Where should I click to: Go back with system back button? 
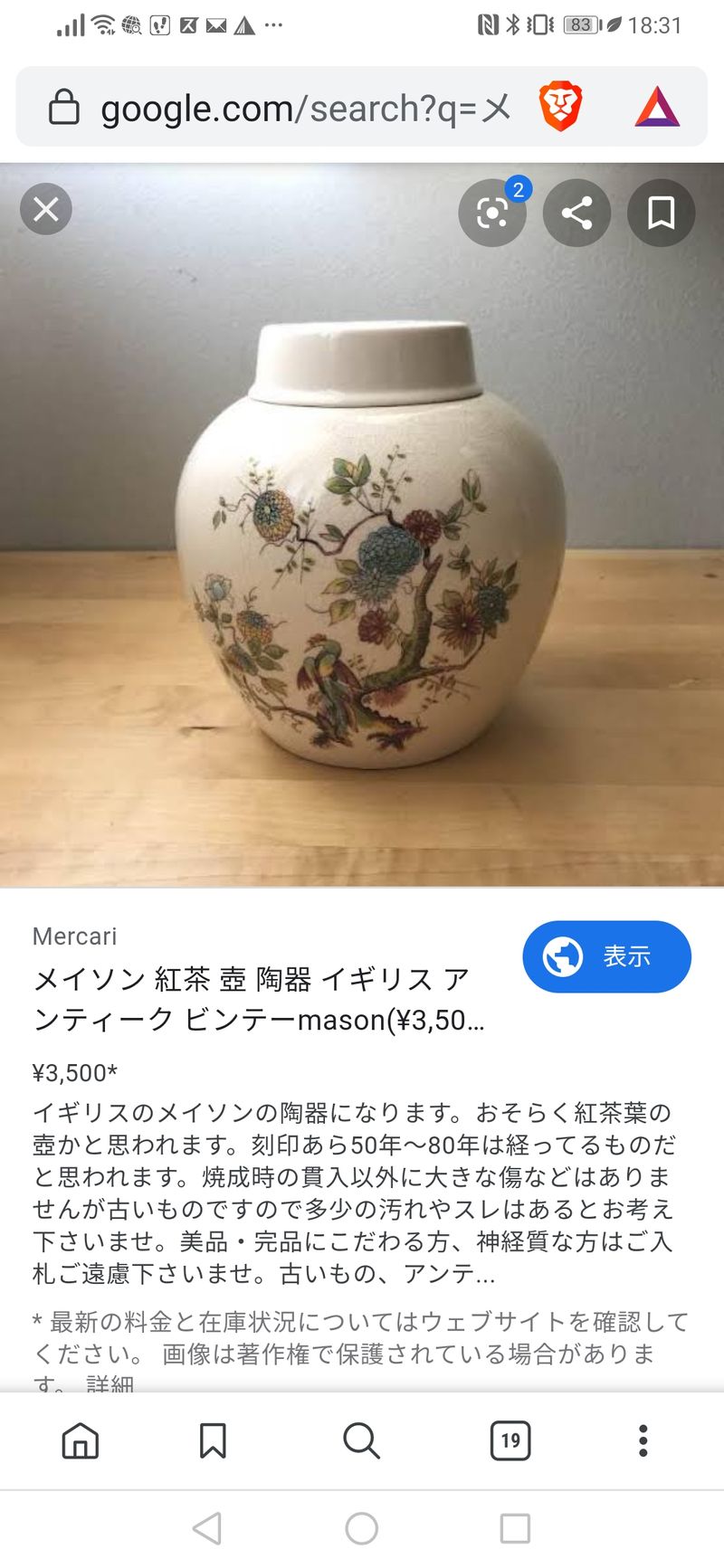point(207,1528)
